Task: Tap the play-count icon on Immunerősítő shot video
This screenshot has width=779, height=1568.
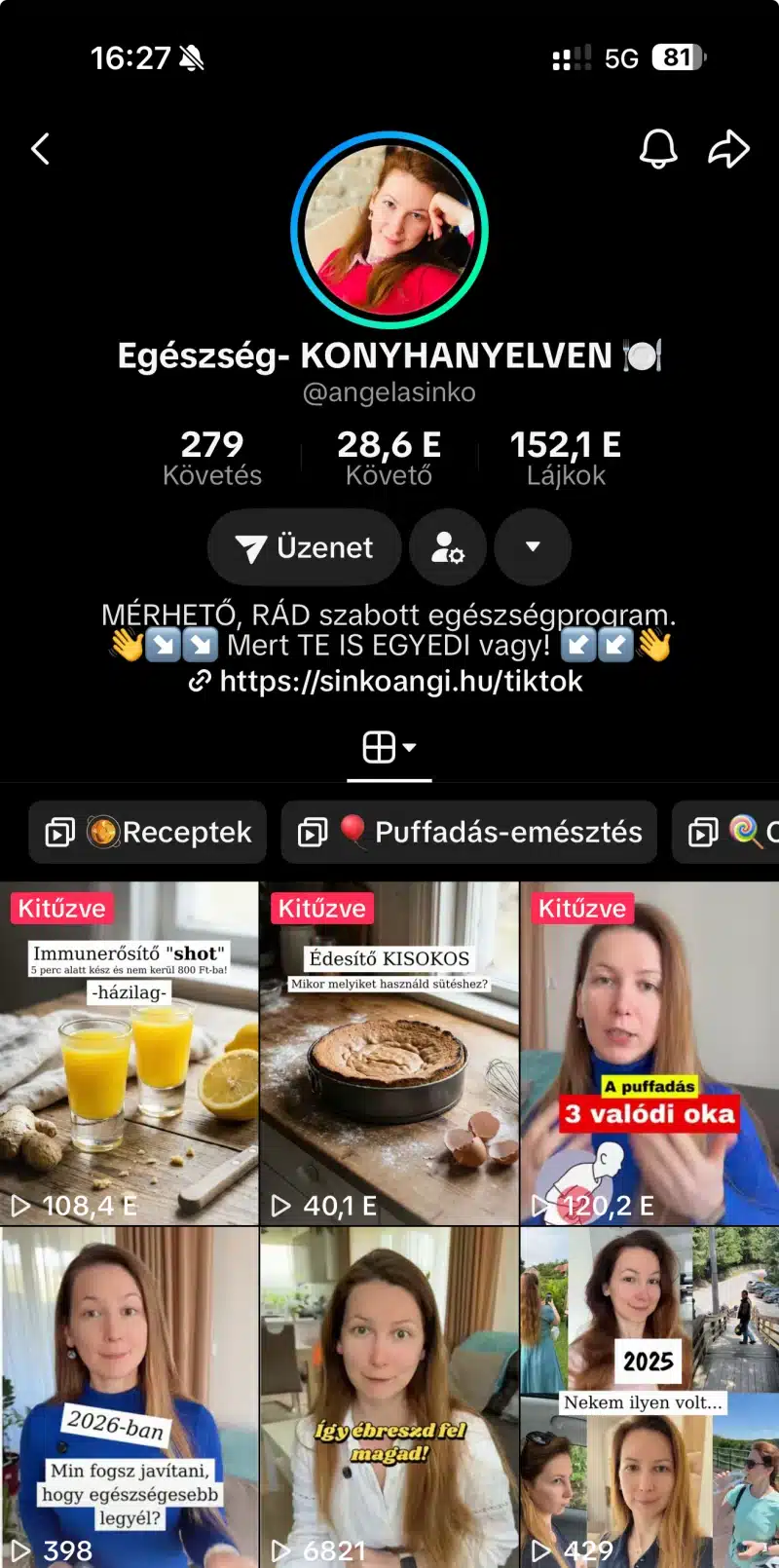Action: tap(19, 1206)
